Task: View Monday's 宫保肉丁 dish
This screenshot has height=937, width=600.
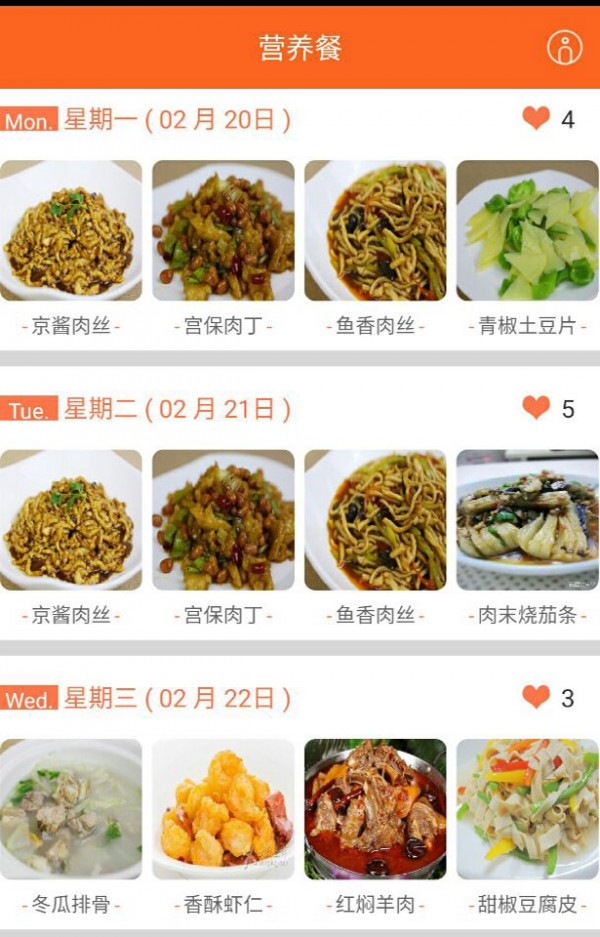Action: (223, 231)
